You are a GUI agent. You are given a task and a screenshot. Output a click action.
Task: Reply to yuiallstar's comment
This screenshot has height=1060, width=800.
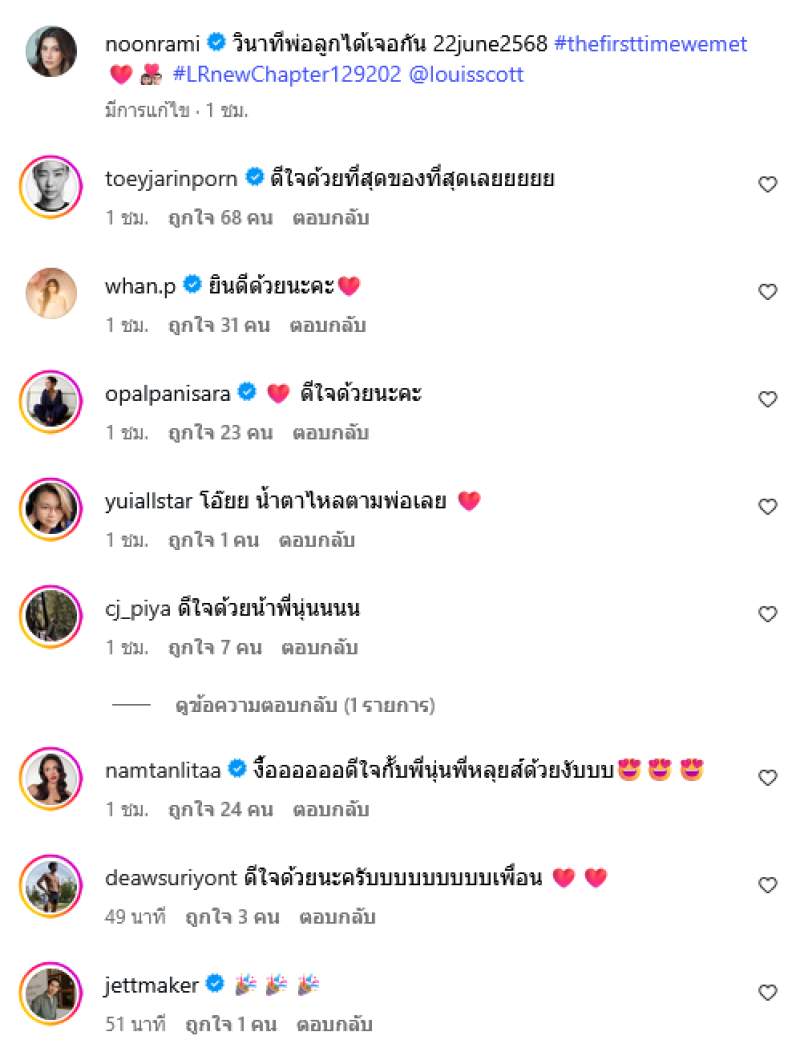pyautogui.click(x=316, y=540)
